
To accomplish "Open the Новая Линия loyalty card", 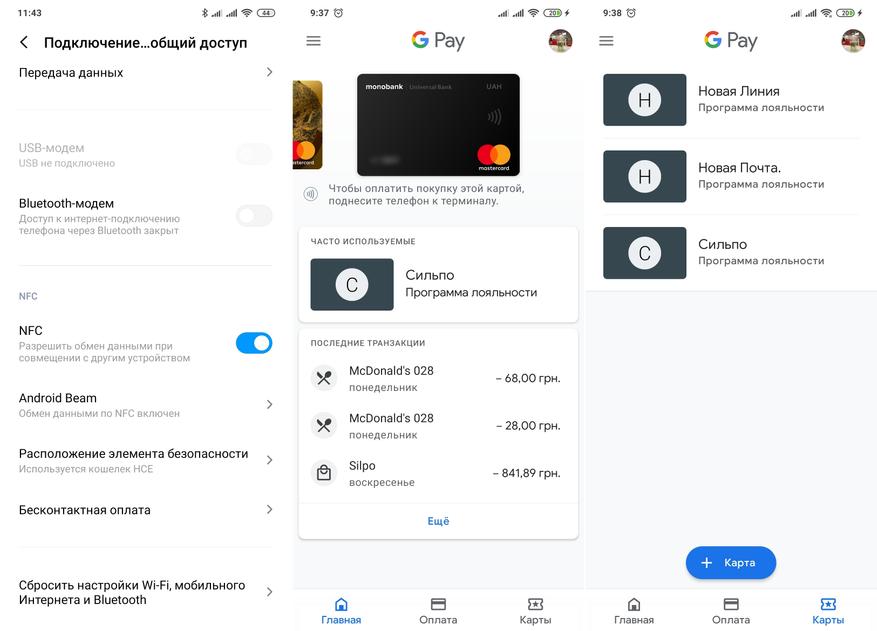I will tap(731, 99).
